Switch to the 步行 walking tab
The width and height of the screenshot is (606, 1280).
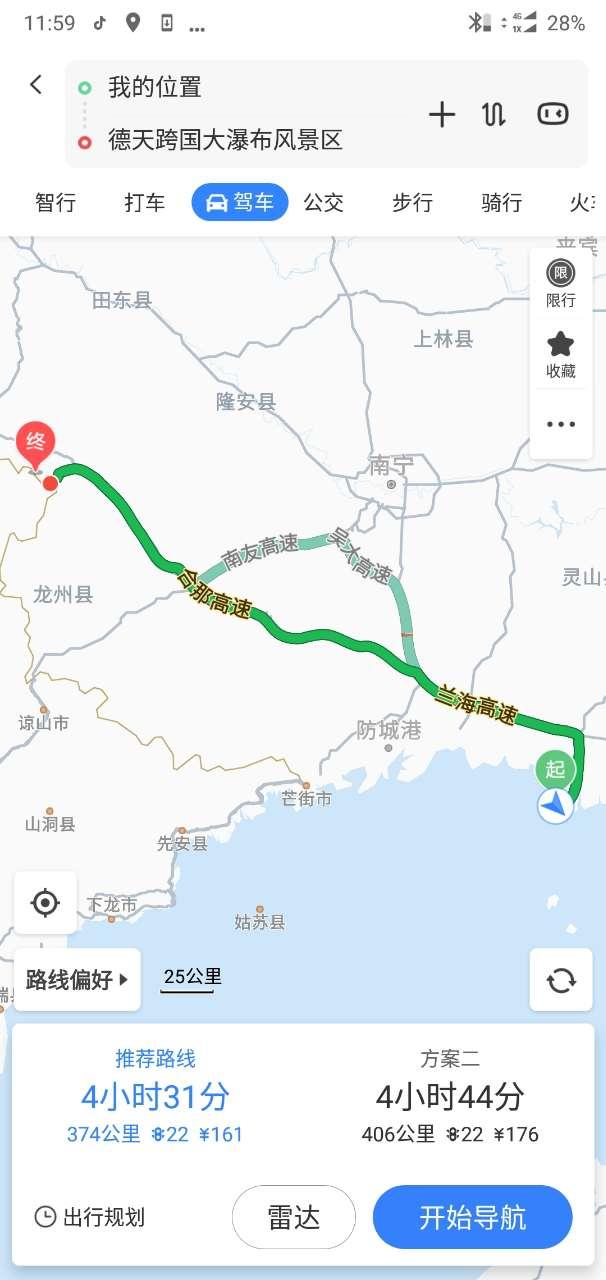tap(412, 203)
